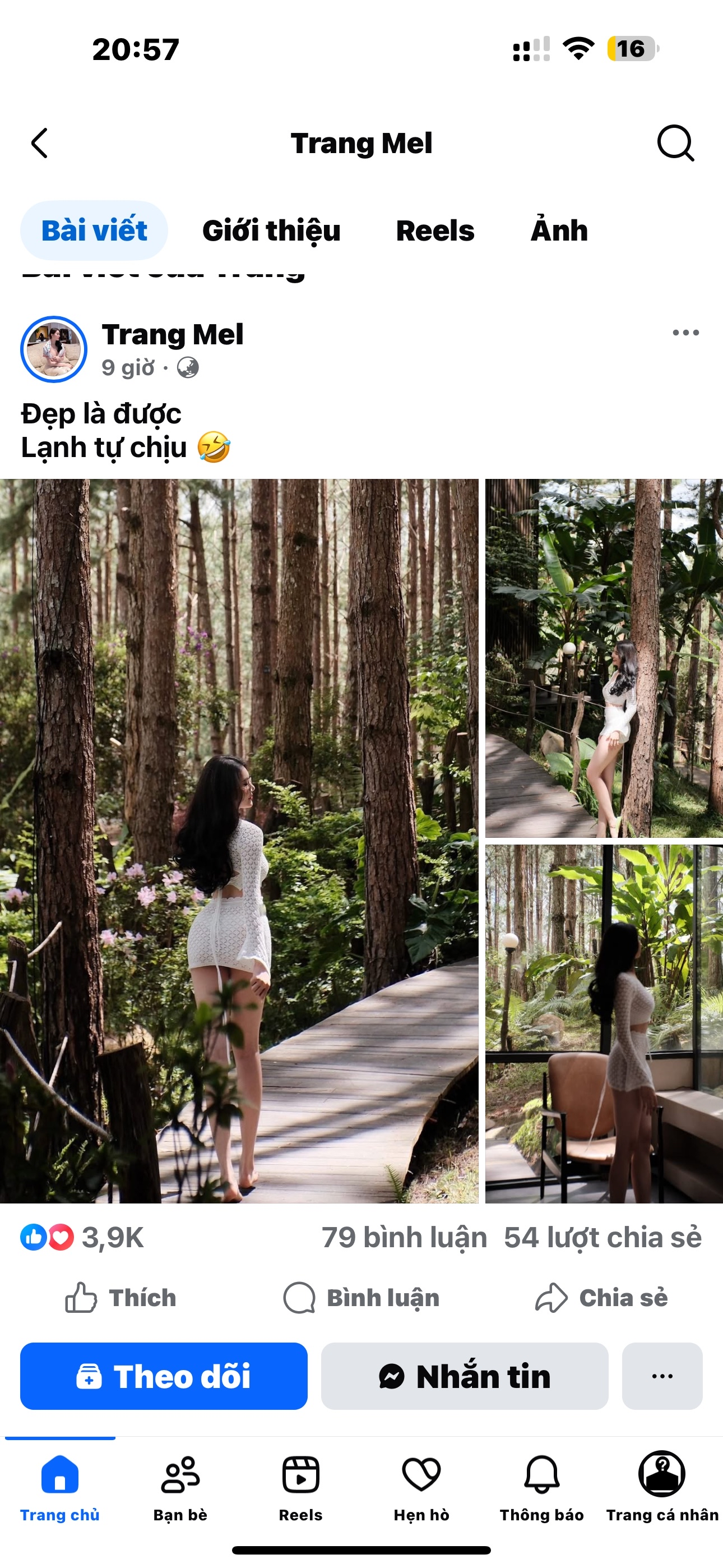Follow Trang Mel with Theo dõi
The width and height of the screenshot is (723, 1568).
(x=164, y=1376)
